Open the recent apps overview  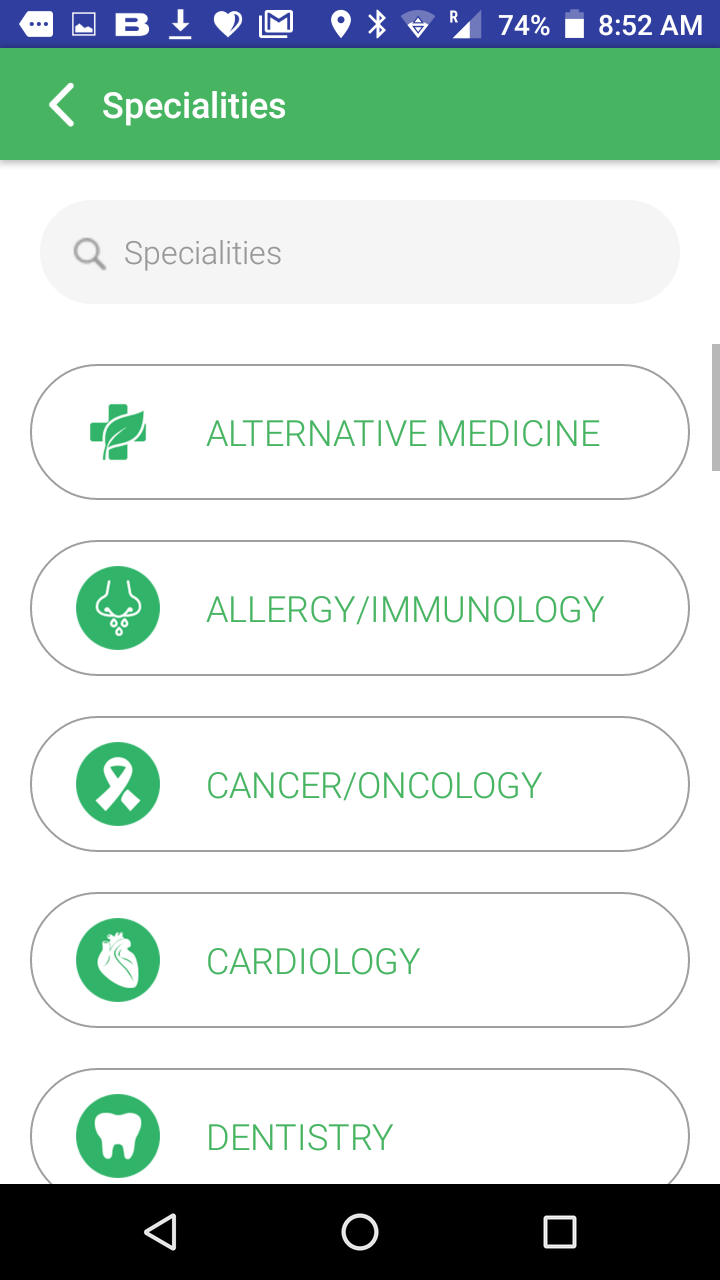tap(559, 1232)
